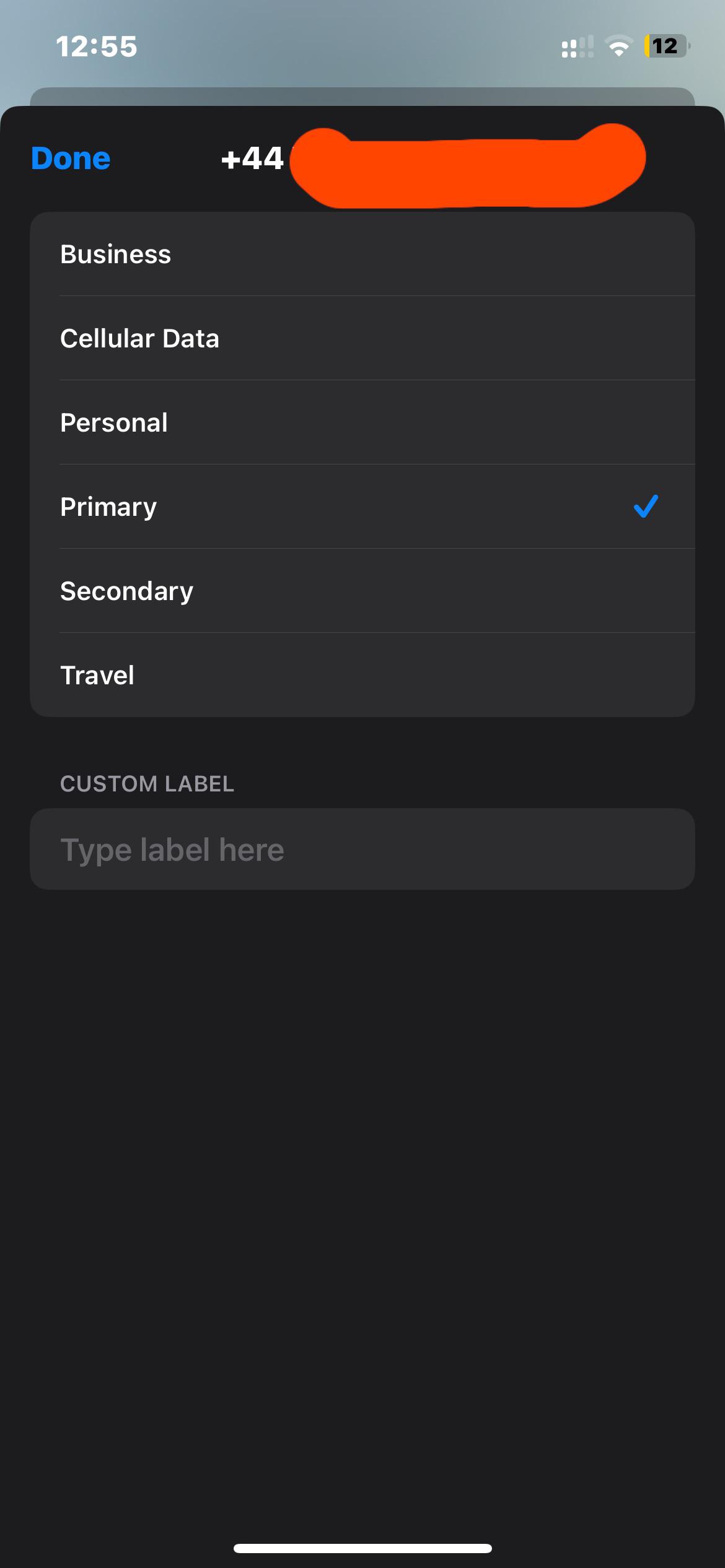
Task: Pick the Secondary label
Action: [362, 591]
